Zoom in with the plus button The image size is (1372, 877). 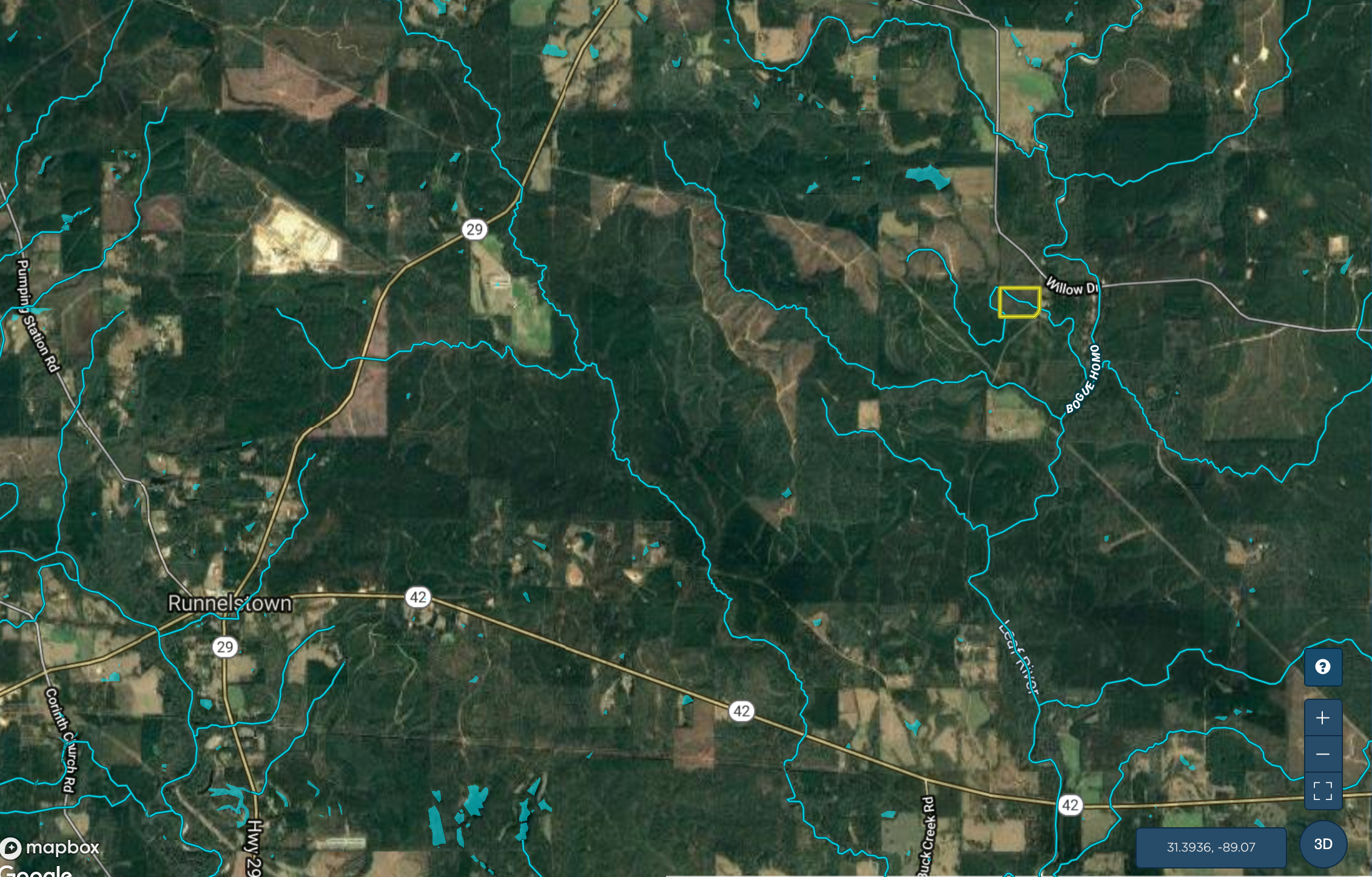1322,717
